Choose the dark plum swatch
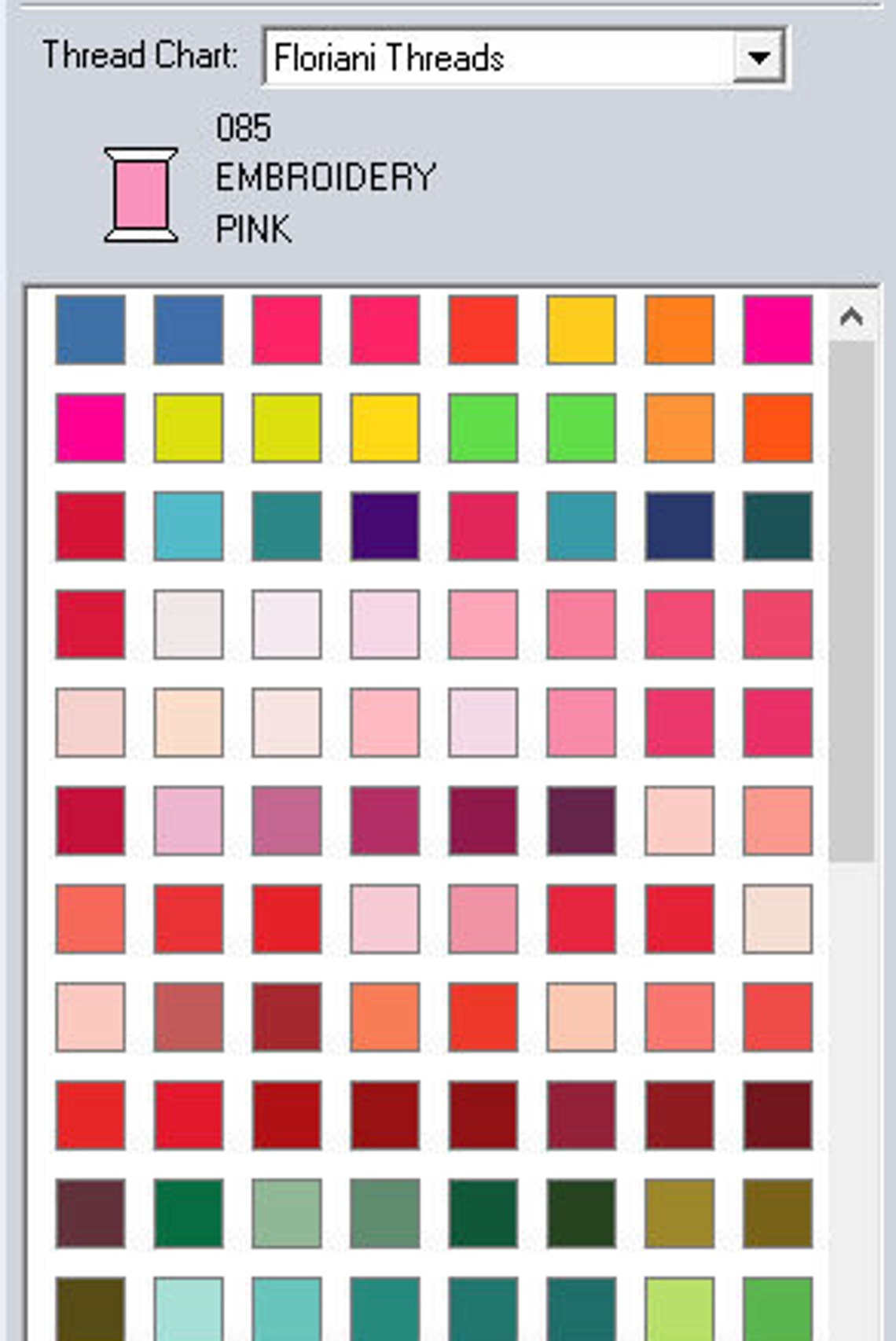896x1341 pixels. (x=582, y=821)
